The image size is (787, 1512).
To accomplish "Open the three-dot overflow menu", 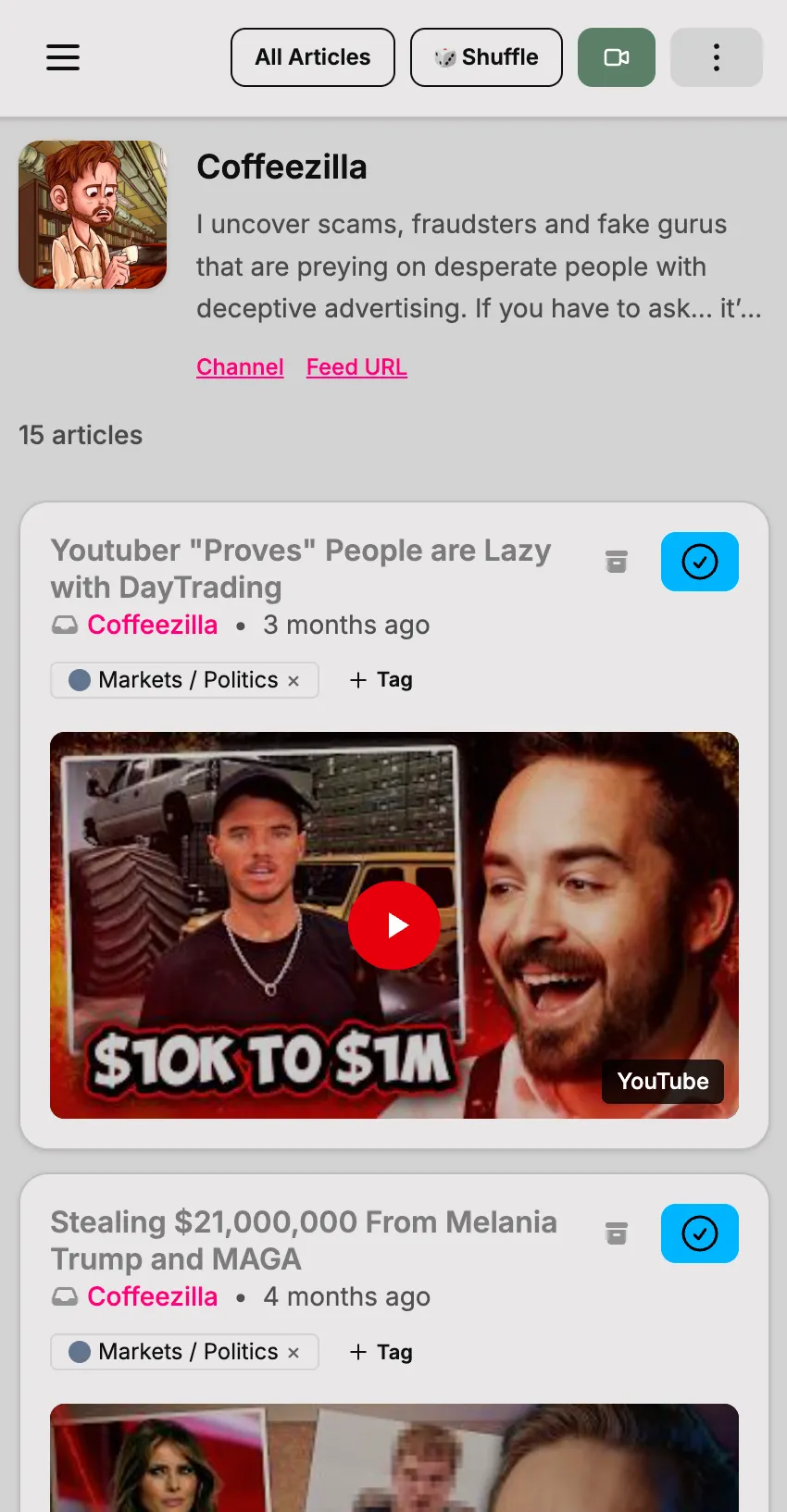I will [716, 57].
